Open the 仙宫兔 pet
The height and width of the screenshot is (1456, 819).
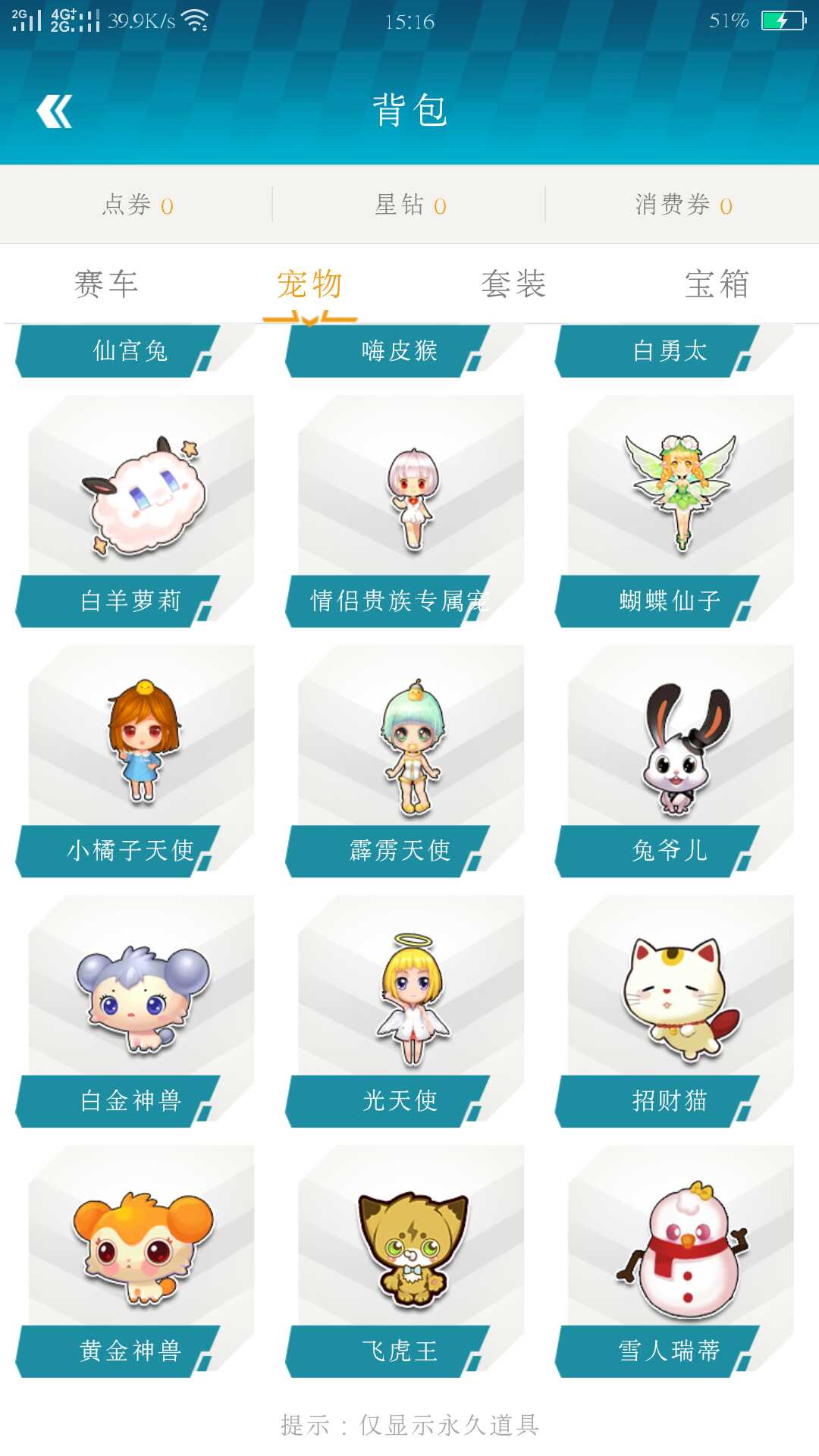129,351
